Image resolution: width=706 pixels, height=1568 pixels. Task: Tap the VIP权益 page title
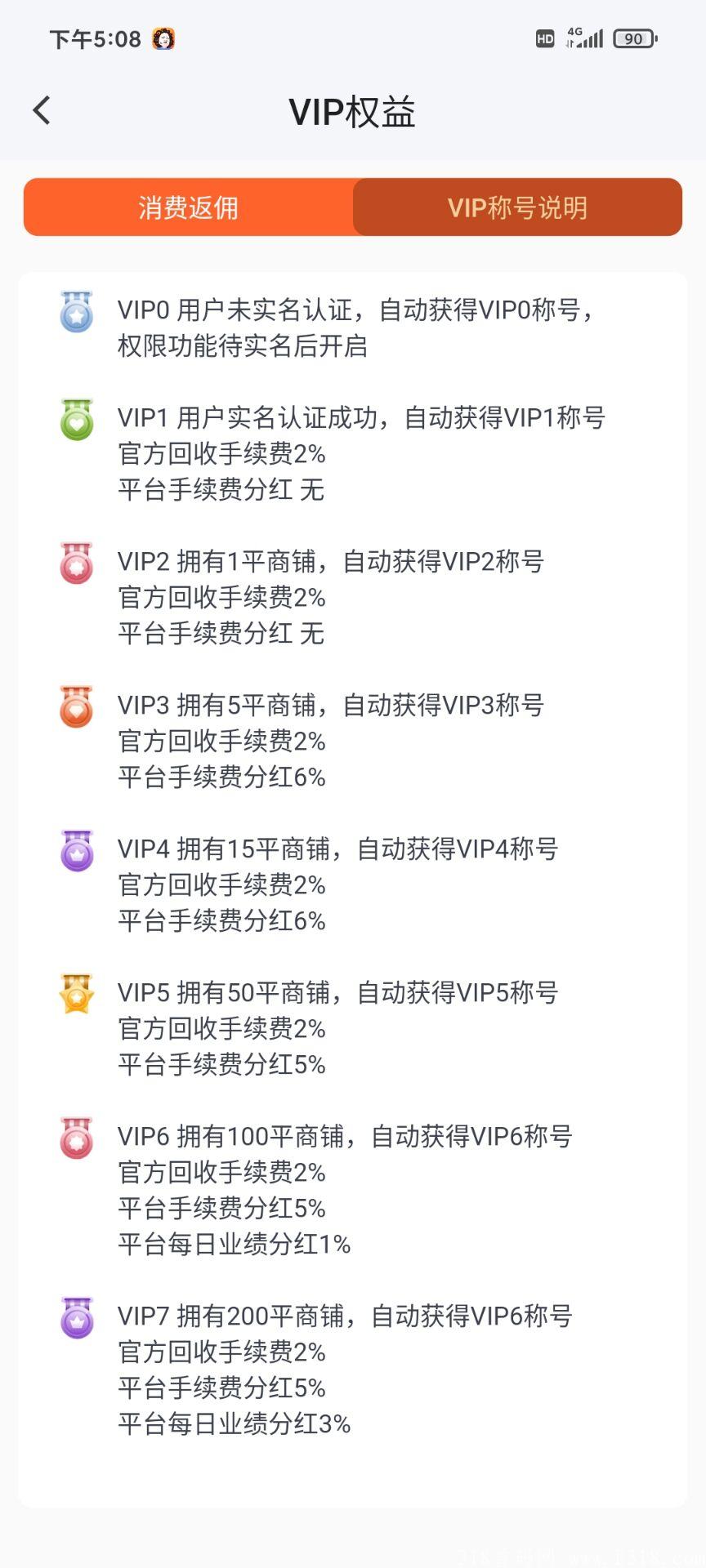[x=353, y=113]
